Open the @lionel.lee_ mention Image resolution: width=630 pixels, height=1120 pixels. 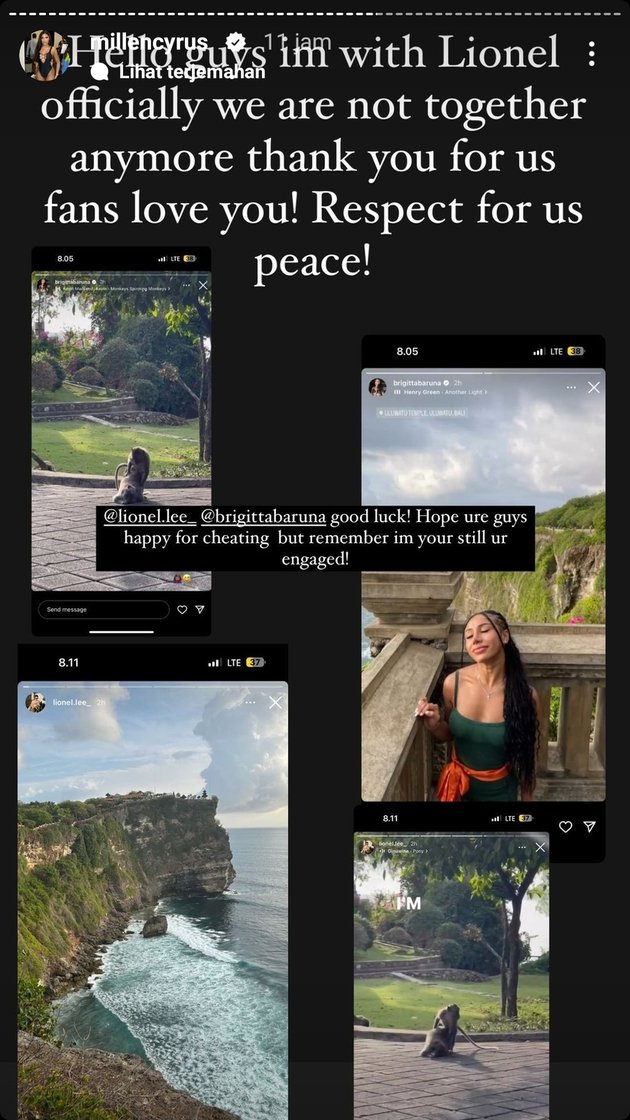tap(148, 519)
